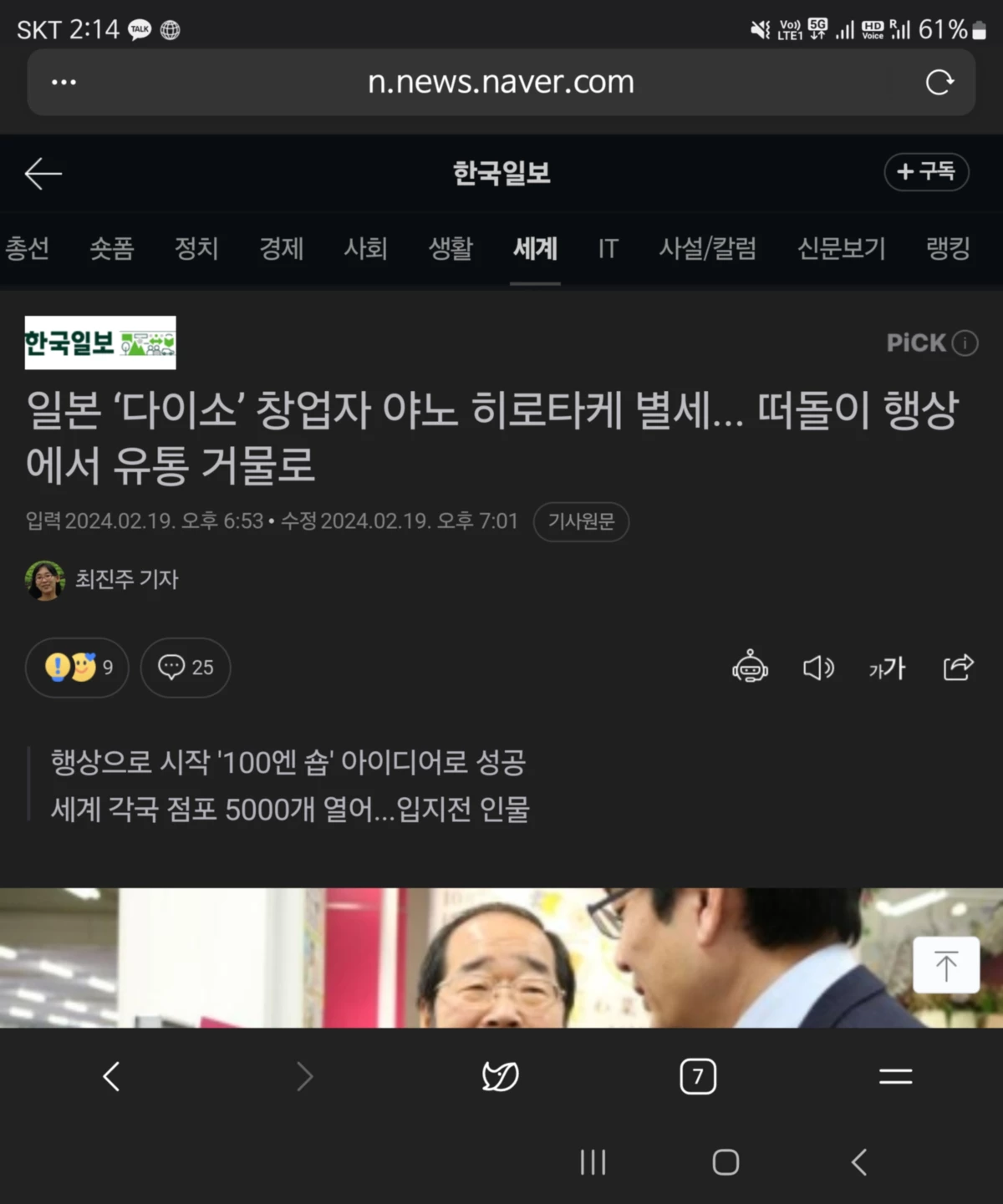Select the 생활 tab
Image resolution: width=1003 pixels, height=1204 pixels.
click(451, 248)
